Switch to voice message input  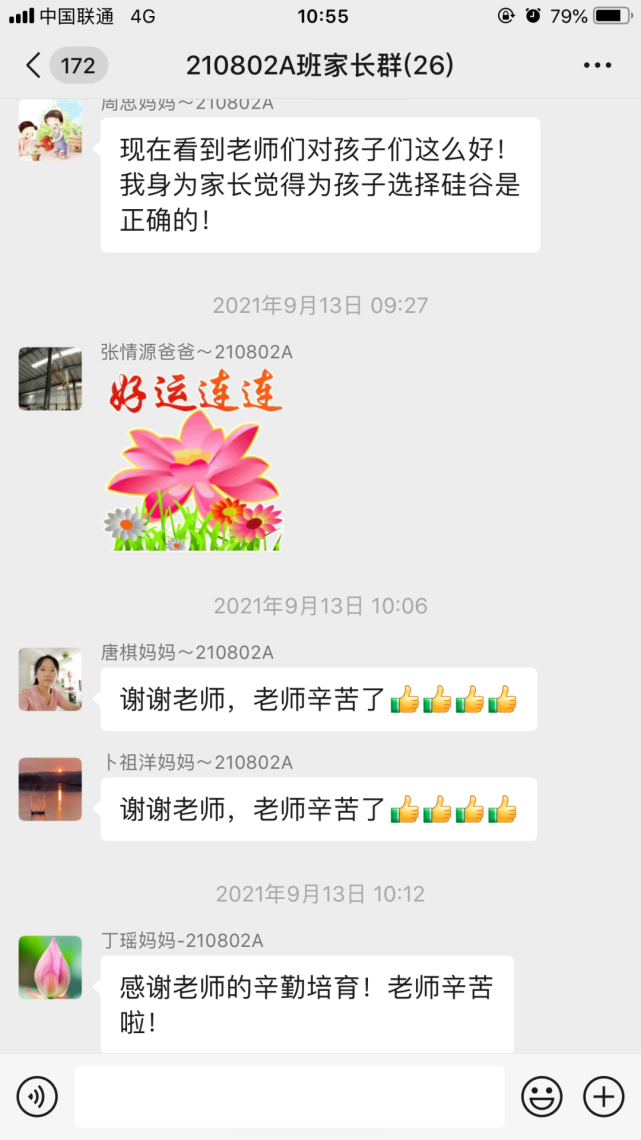click(37, 1097)
